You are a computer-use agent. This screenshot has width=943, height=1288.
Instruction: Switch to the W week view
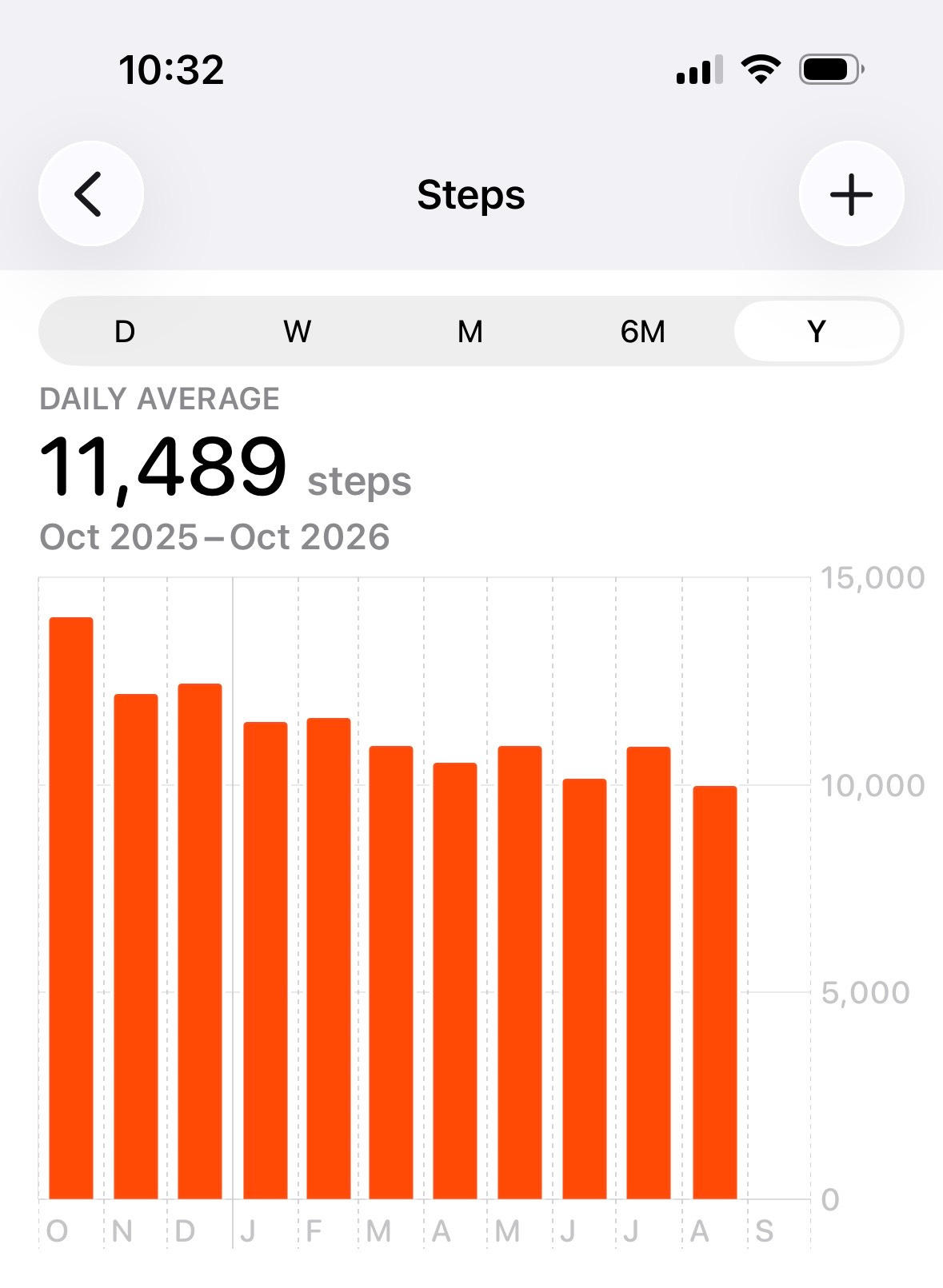point(298,331)
